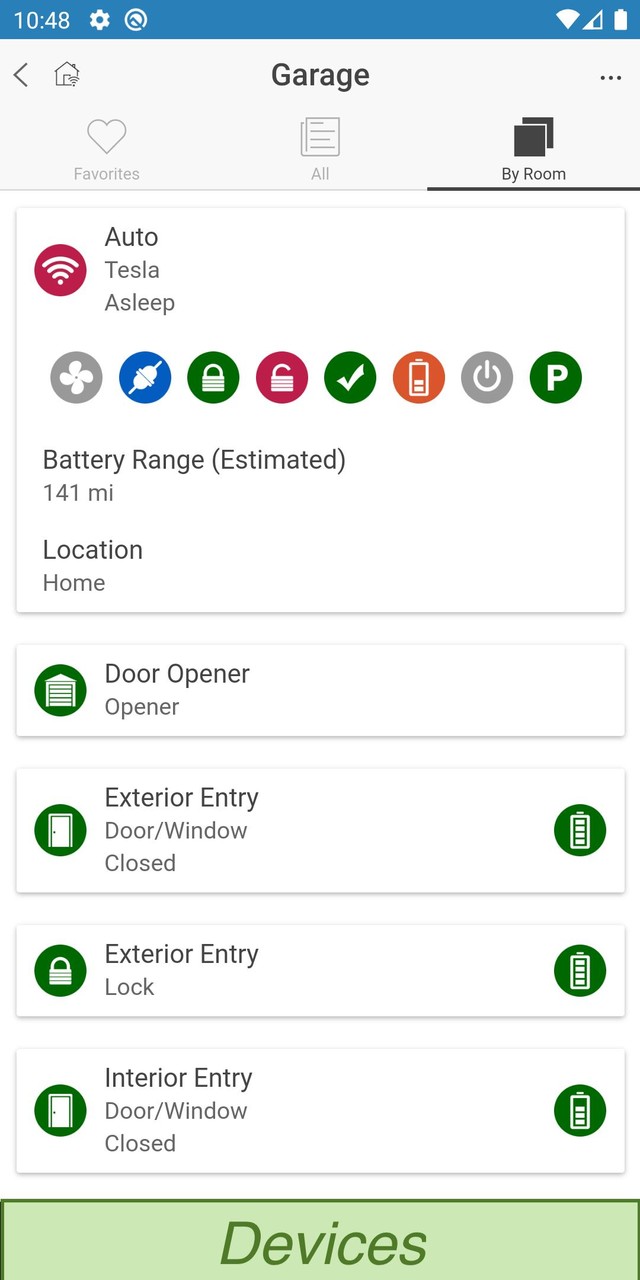Open the three-dot overflow menu
The width and height of the screenshot is (640, 1280).
pos(610,77)
